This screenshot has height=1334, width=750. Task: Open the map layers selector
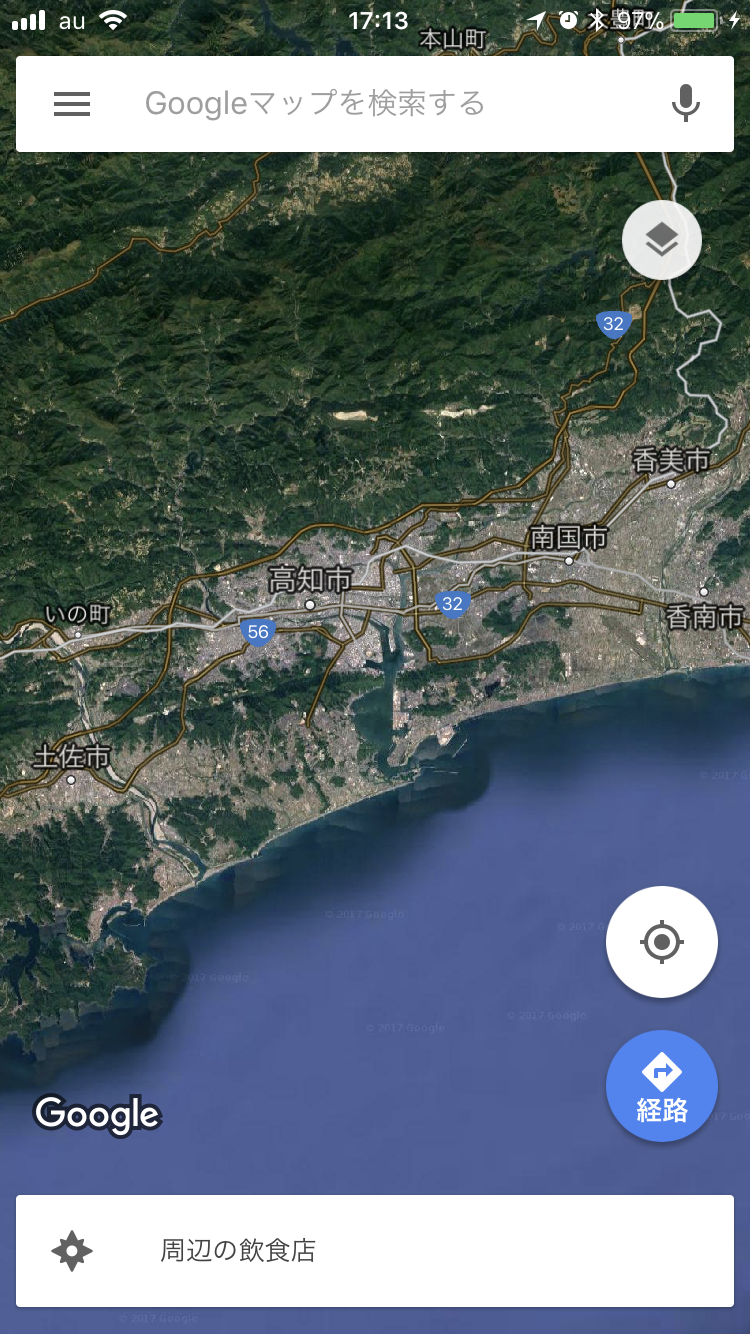coord(662,240)
